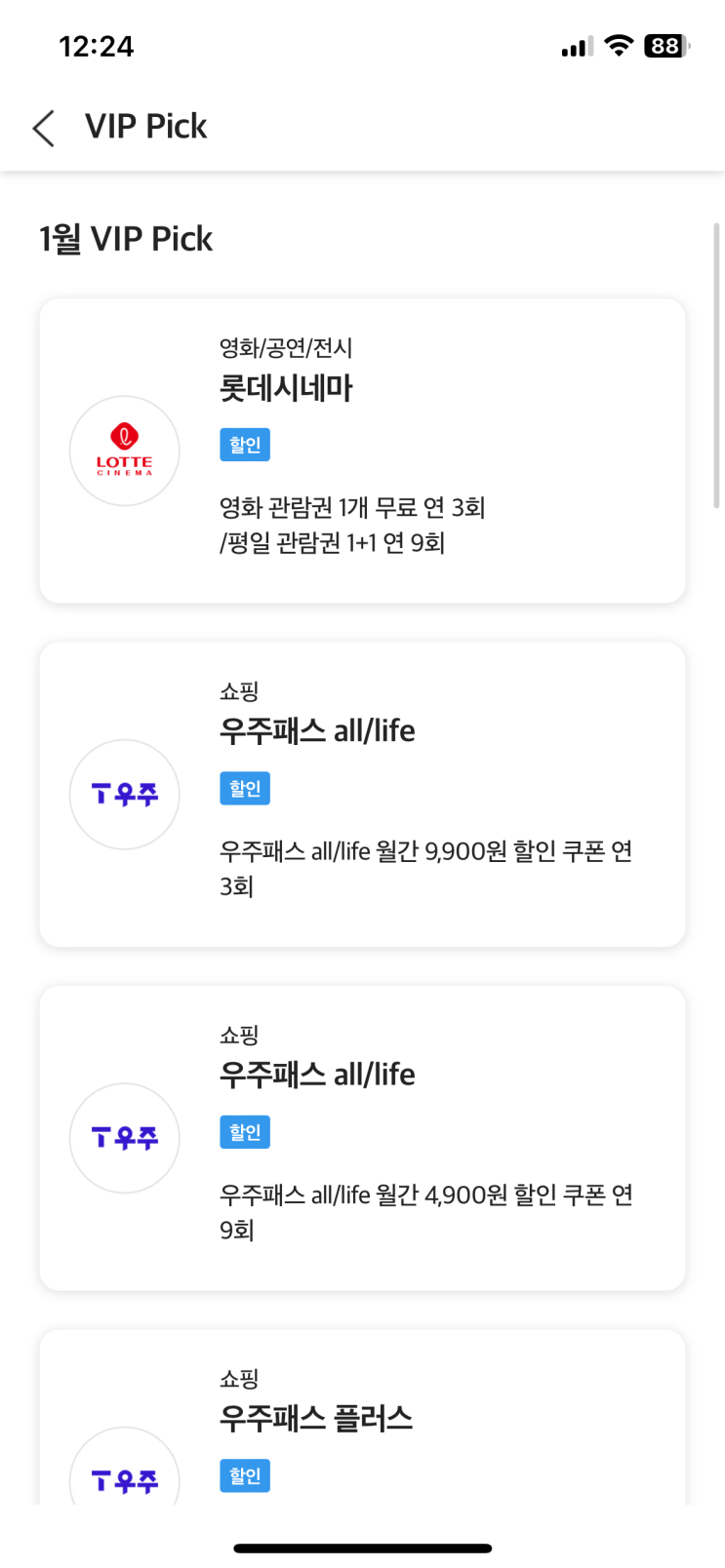Tap the second T우주 circular logo icon
Screen dimensions: 725x1568
pos(124,1138)
